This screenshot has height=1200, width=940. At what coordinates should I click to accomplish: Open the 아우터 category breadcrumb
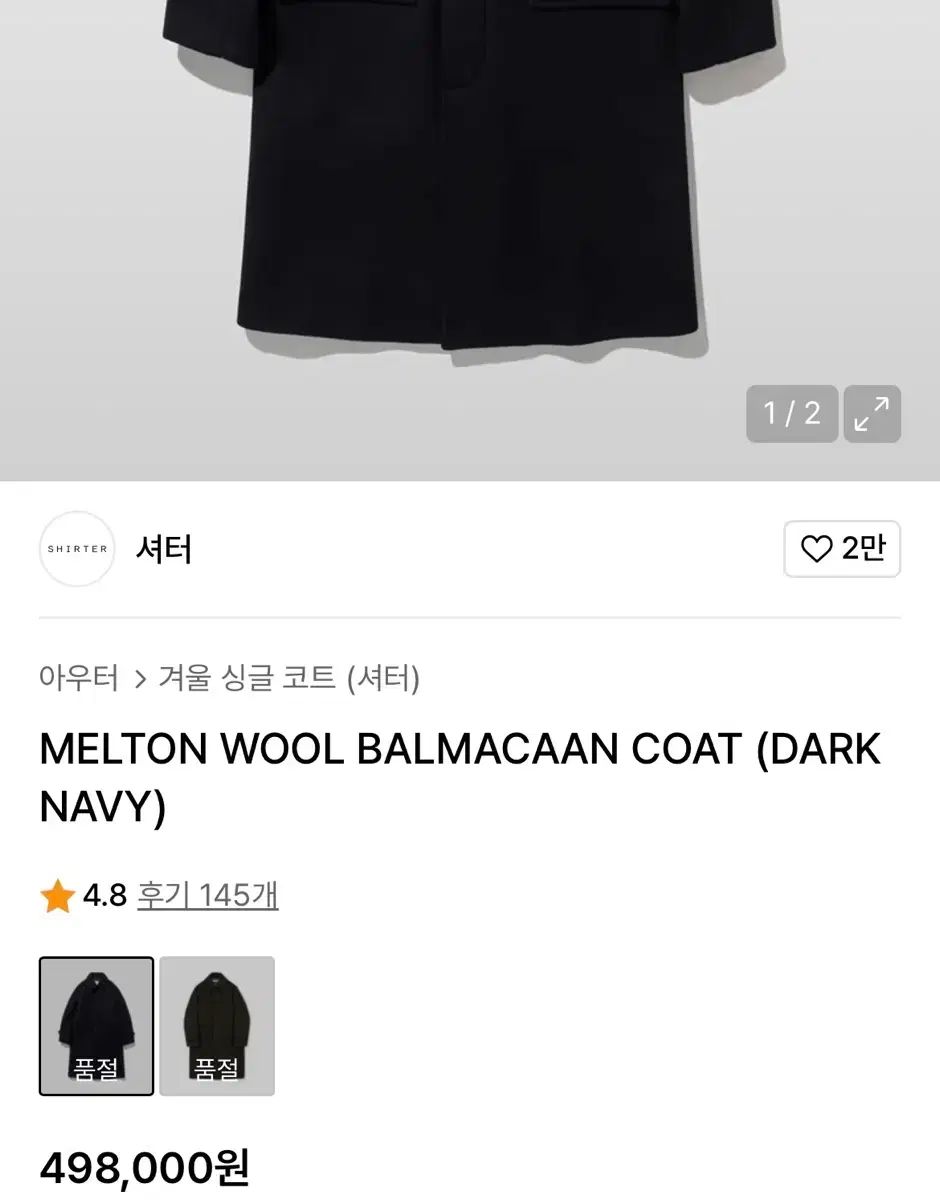point(78,678)
